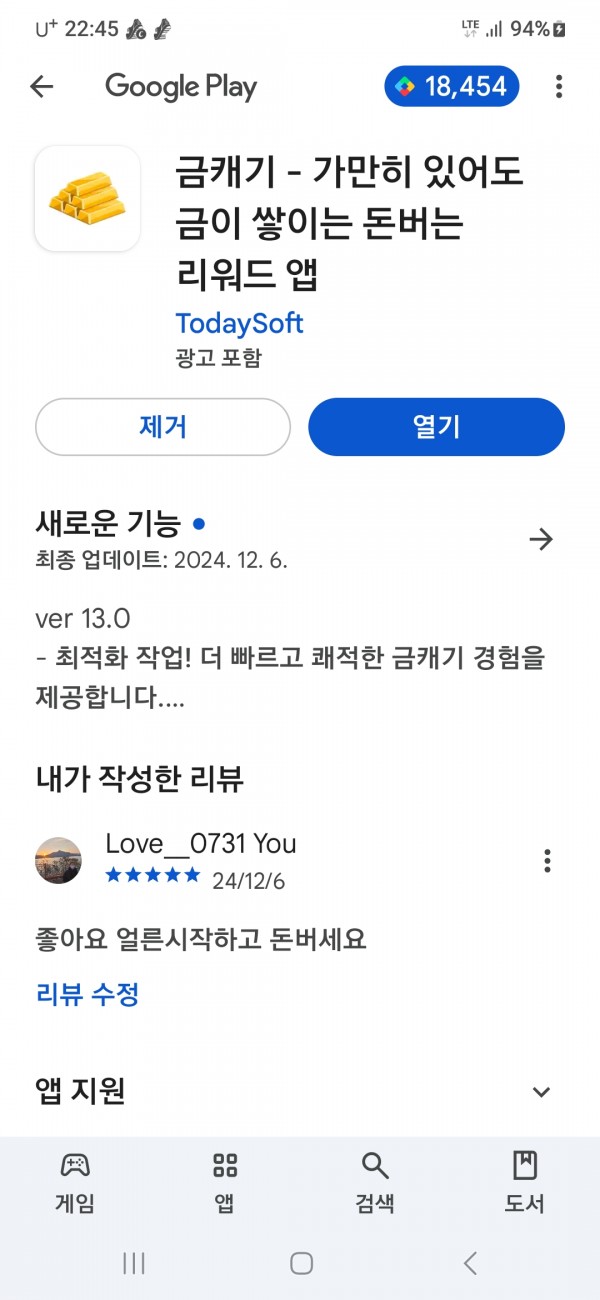Viewport: 600px width, 1300px height.
Task: Tap 제거 to uninstall the app
Action: pos(163,427)
